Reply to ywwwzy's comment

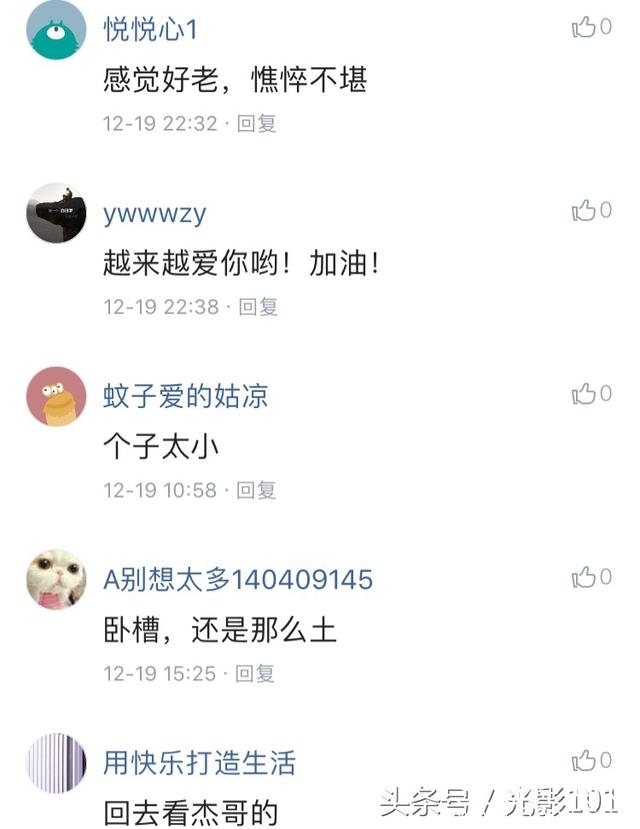257,307
